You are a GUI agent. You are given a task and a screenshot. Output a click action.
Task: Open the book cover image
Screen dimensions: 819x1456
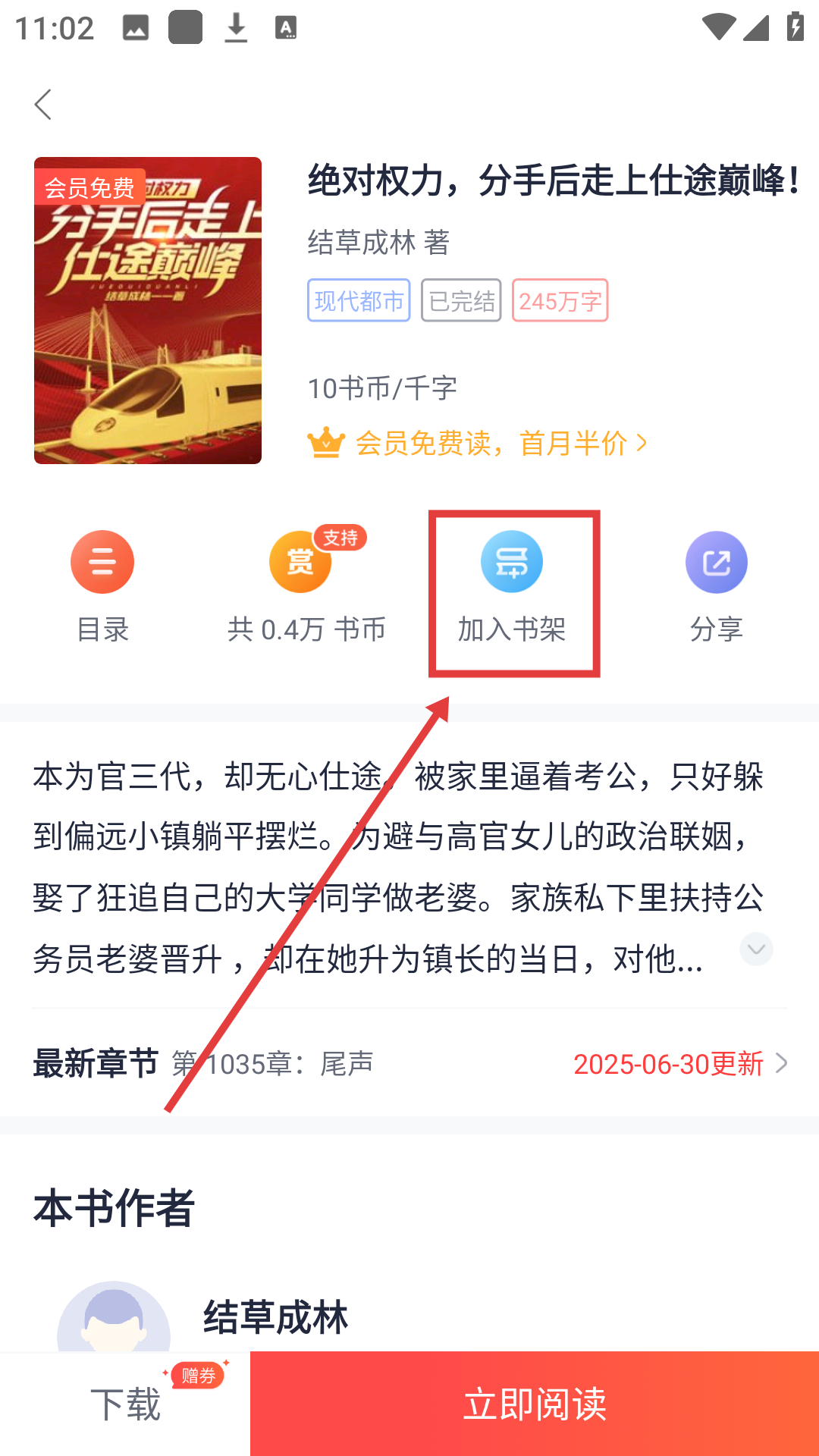coord(148,310)
